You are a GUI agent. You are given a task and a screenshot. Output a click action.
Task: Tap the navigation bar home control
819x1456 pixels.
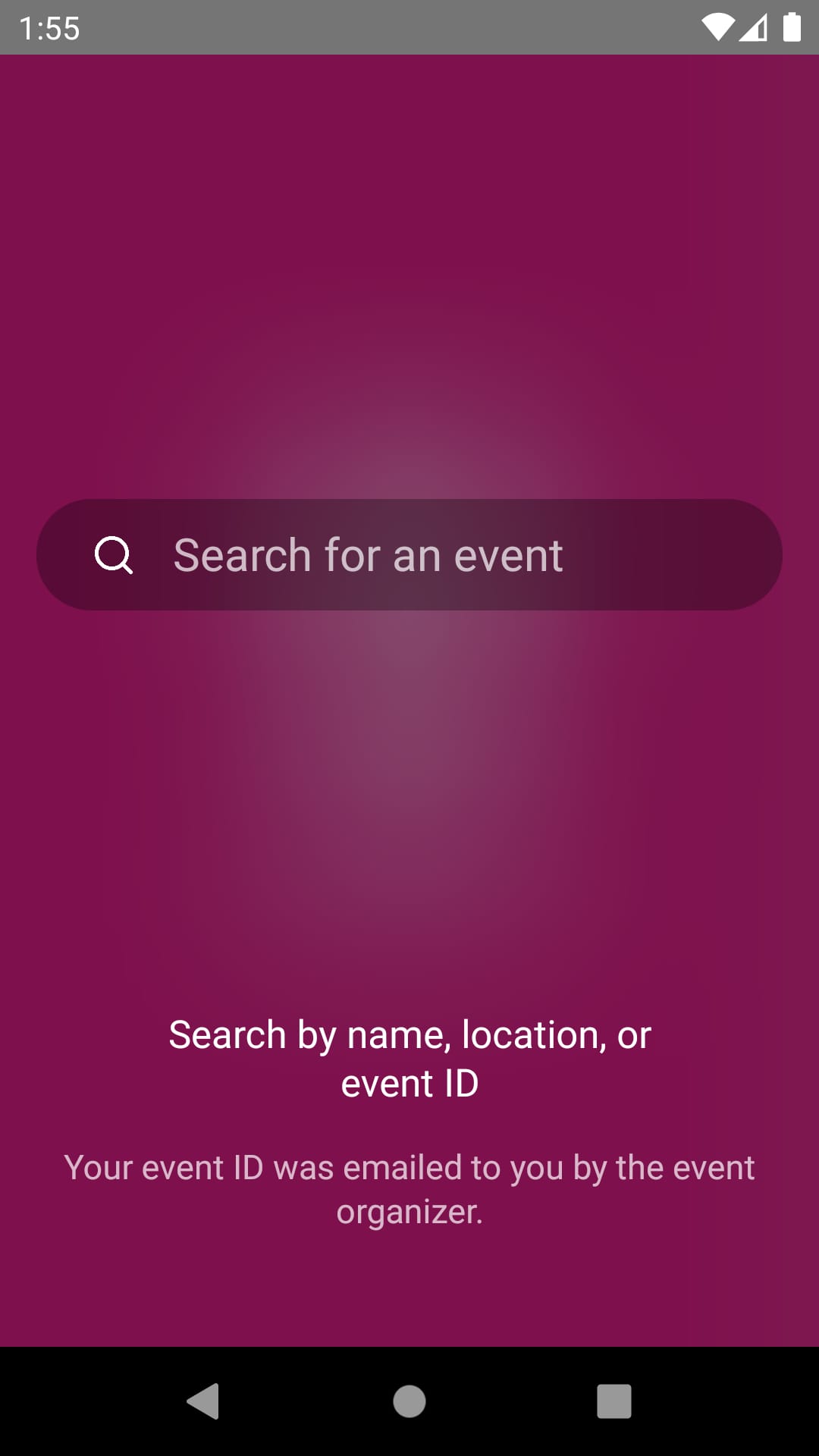coord(409,1400)
